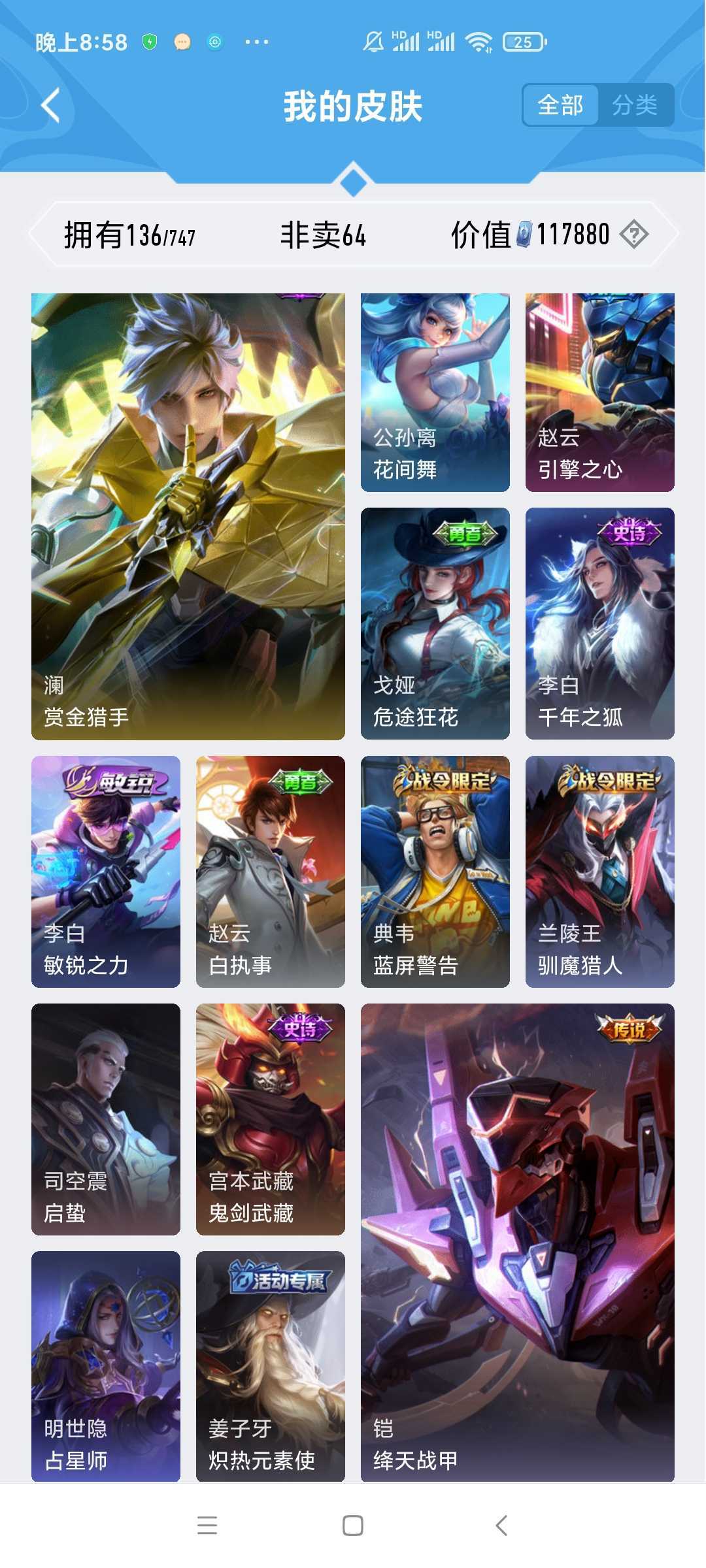This screenshot has width=706, height=1568.
Task: View the 赵云 引擎之心 skin
Action: pyautogui.click(x=600, y=392)
